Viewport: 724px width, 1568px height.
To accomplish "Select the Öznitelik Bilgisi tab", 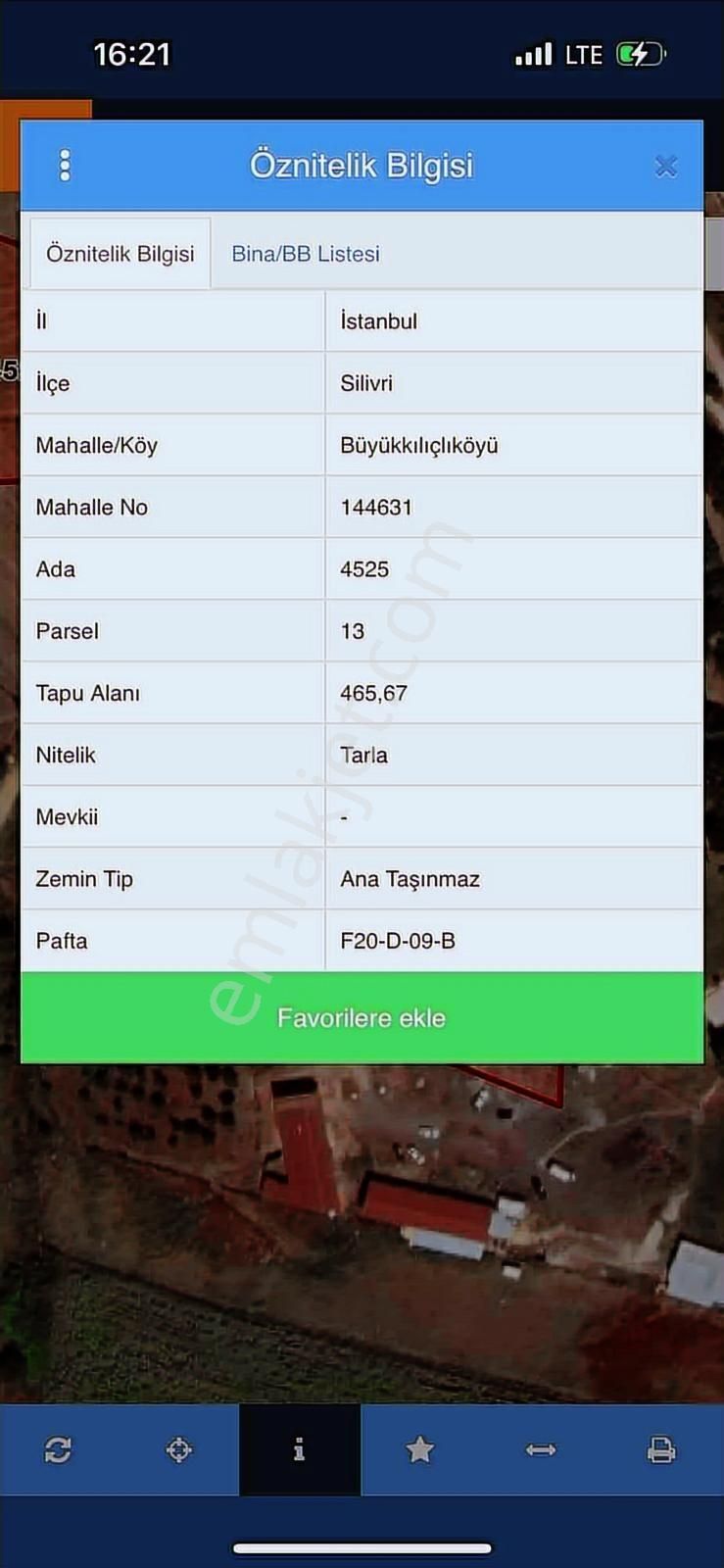I will point(121,253).
